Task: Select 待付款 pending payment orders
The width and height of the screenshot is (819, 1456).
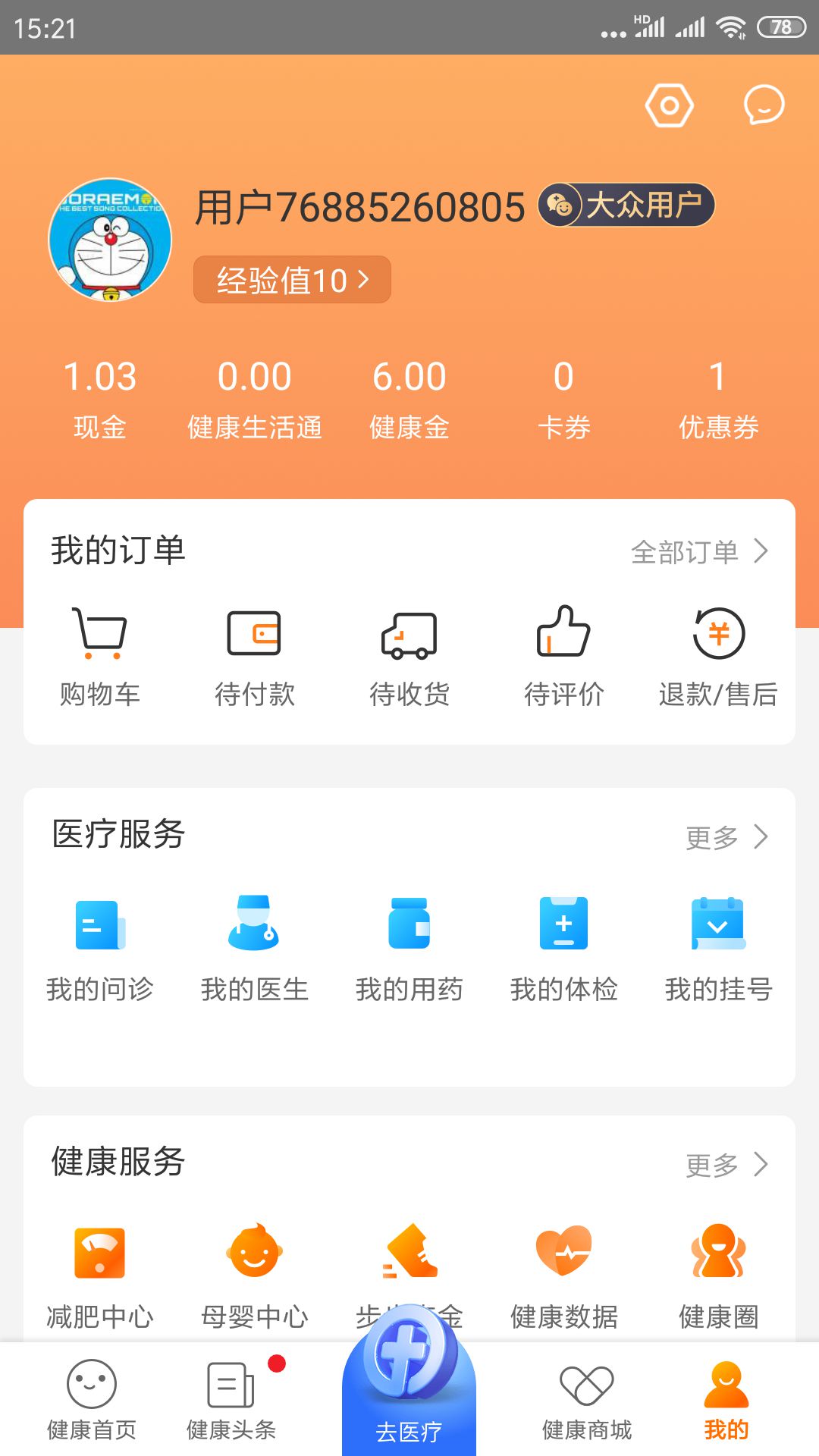Action: click(x=256, y=656)
